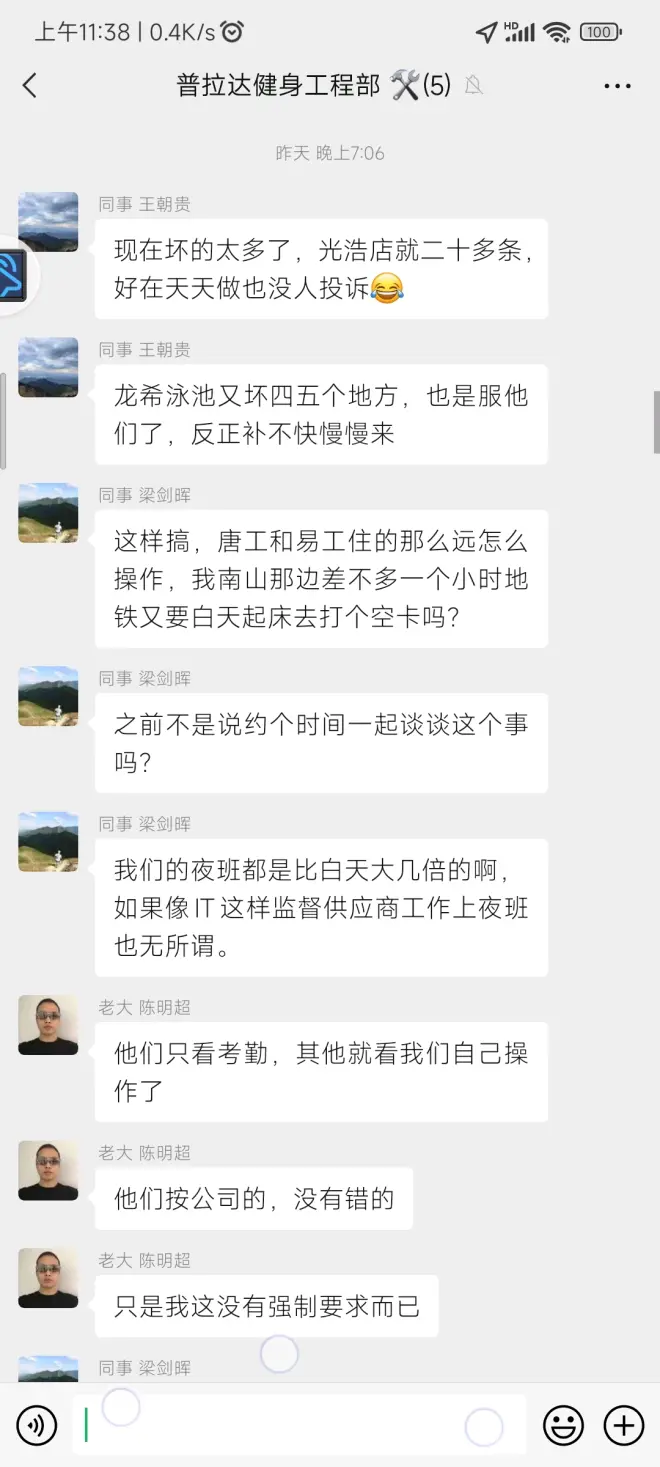Go back from the group chat
Viewport: 660px width, 1467px height.
[30, 86]
